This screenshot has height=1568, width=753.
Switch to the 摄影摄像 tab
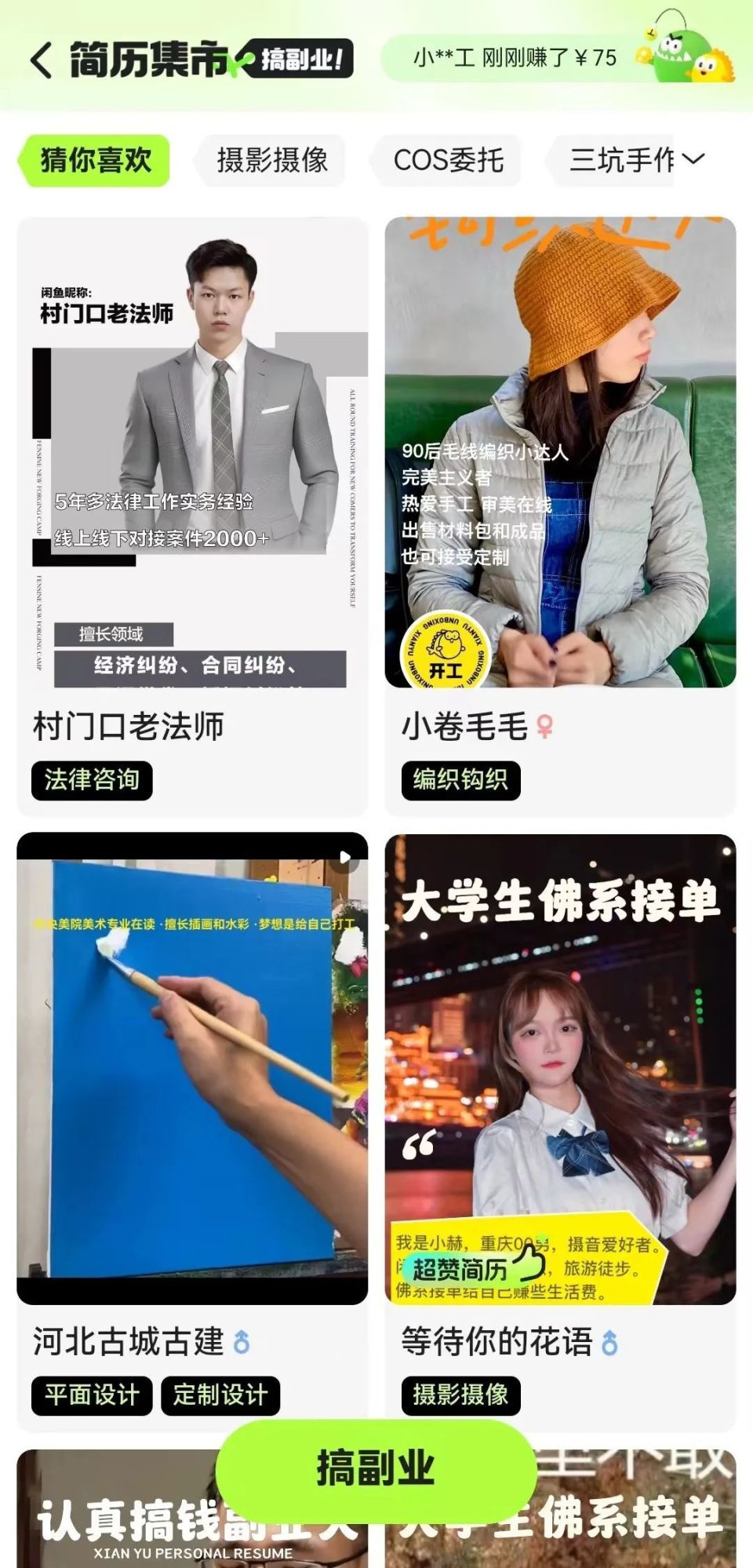click(x=275, y=160)
